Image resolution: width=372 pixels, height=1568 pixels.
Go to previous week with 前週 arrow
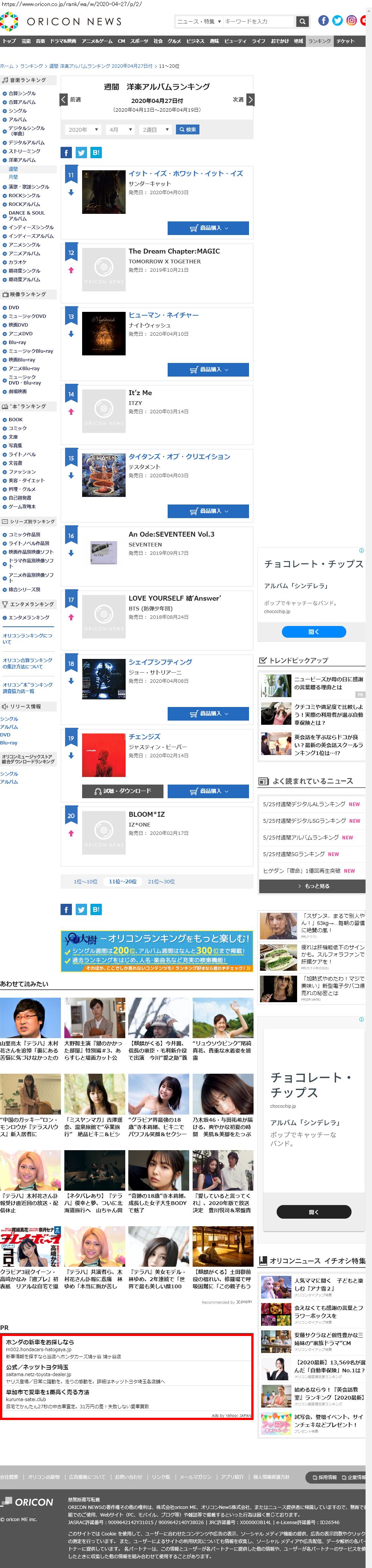tap(64, 99)
